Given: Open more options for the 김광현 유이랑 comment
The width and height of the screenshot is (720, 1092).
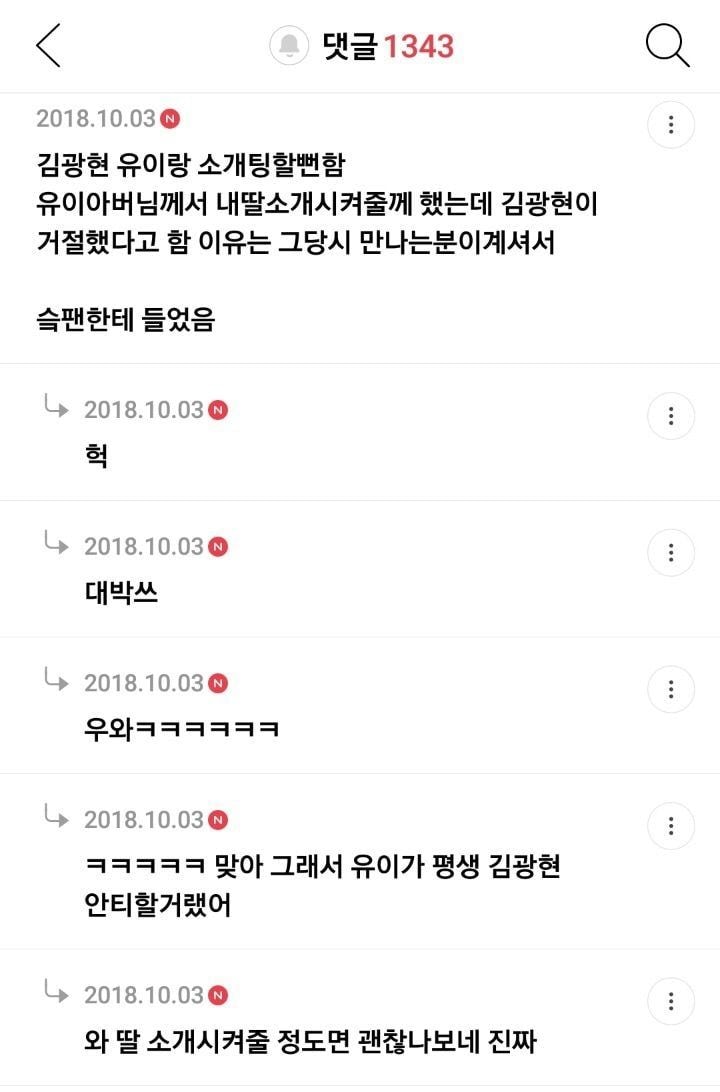Looking at the screenshot, I should point(671,124).
